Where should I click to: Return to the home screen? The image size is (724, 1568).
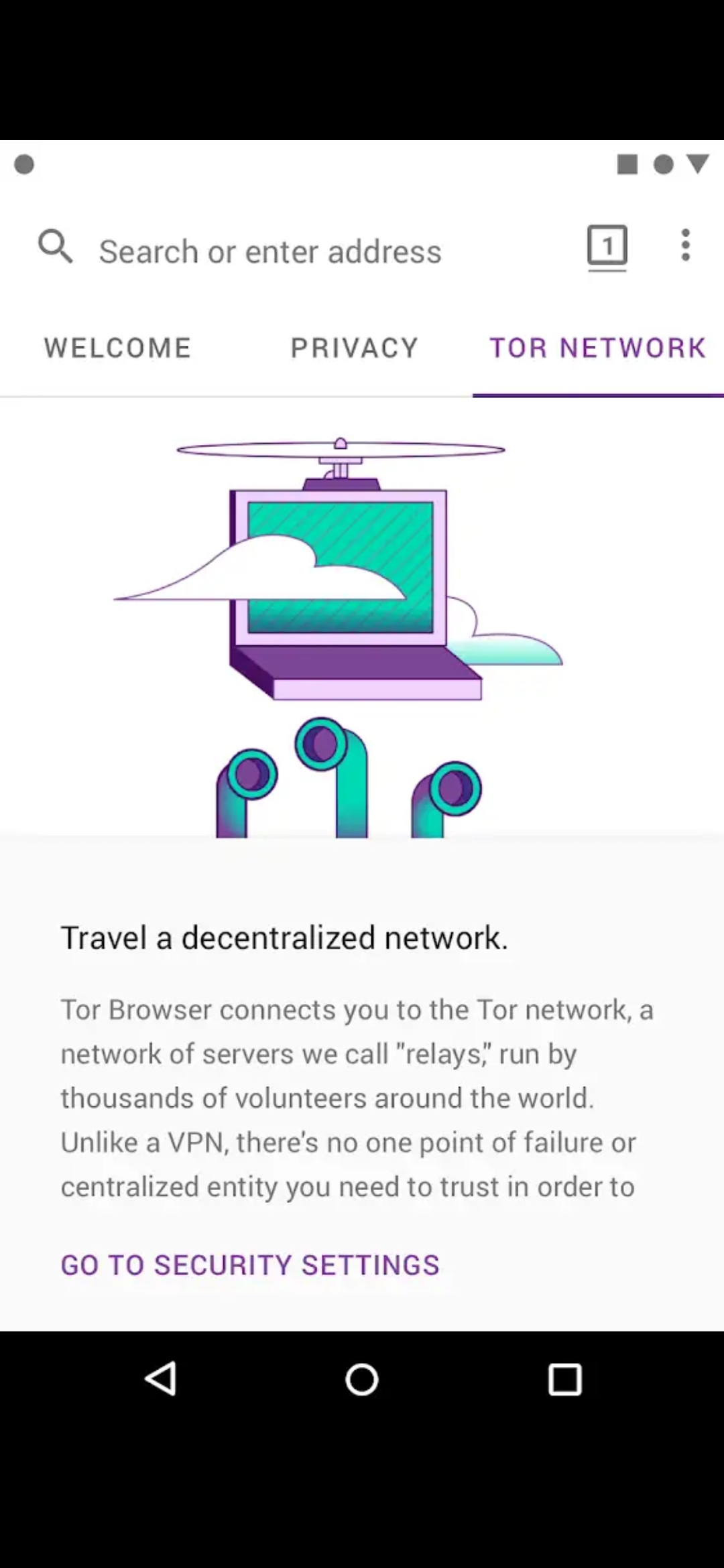[362, 1380]
